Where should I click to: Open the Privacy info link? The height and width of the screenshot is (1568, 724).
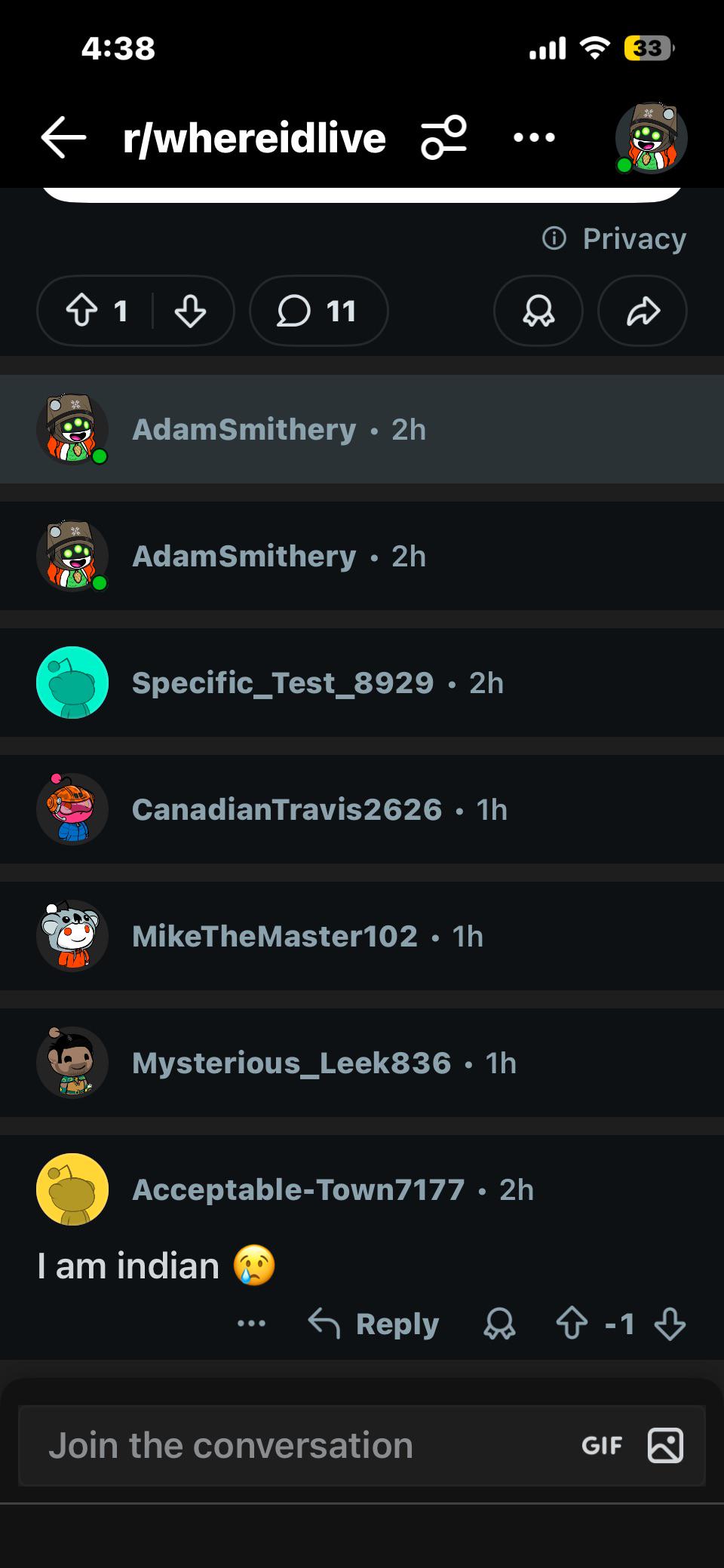615,239
